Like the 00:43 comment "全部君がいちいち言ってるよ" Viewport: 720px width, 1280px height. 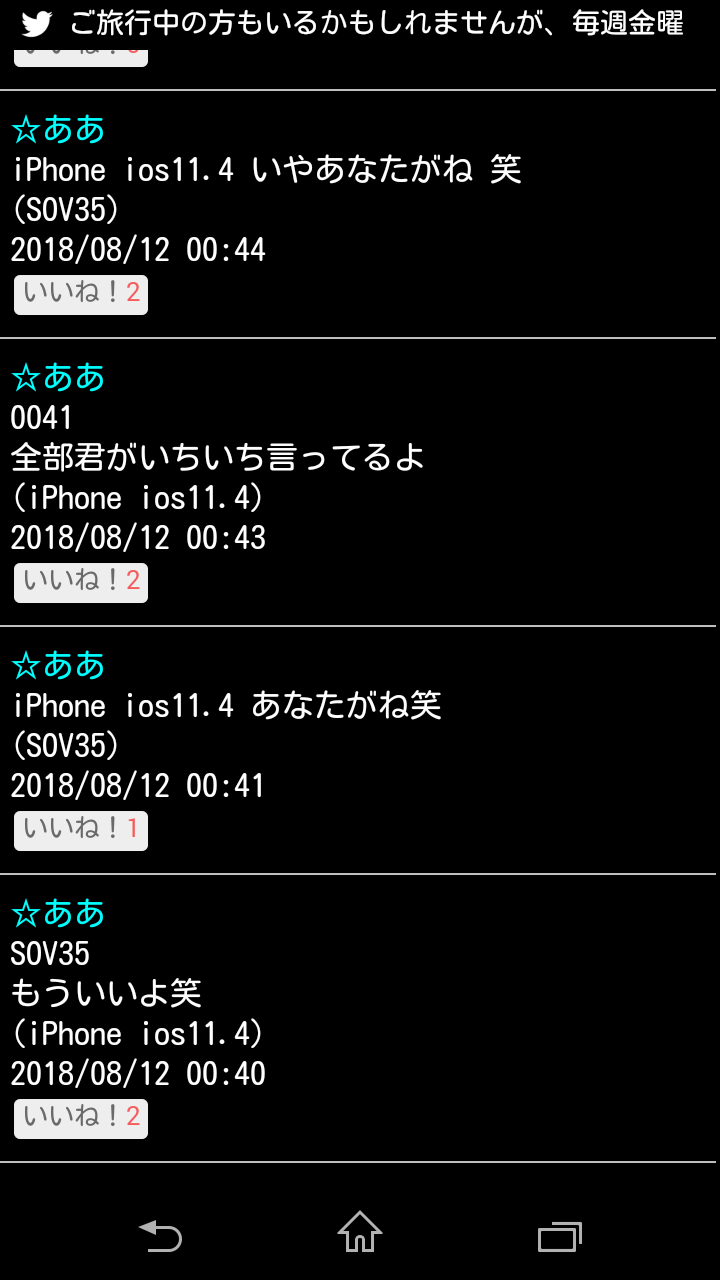coord(81,583)
